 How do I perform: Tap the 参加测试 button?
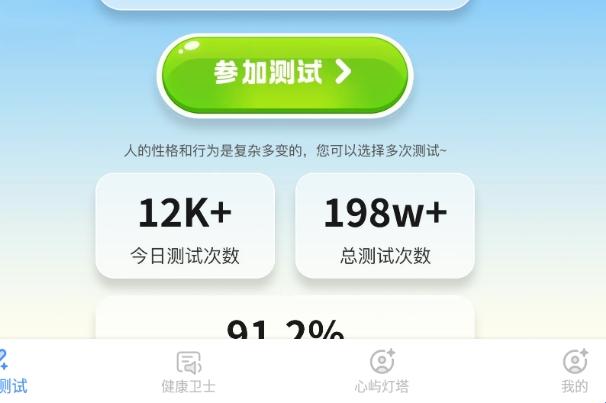tap(285, 73)
